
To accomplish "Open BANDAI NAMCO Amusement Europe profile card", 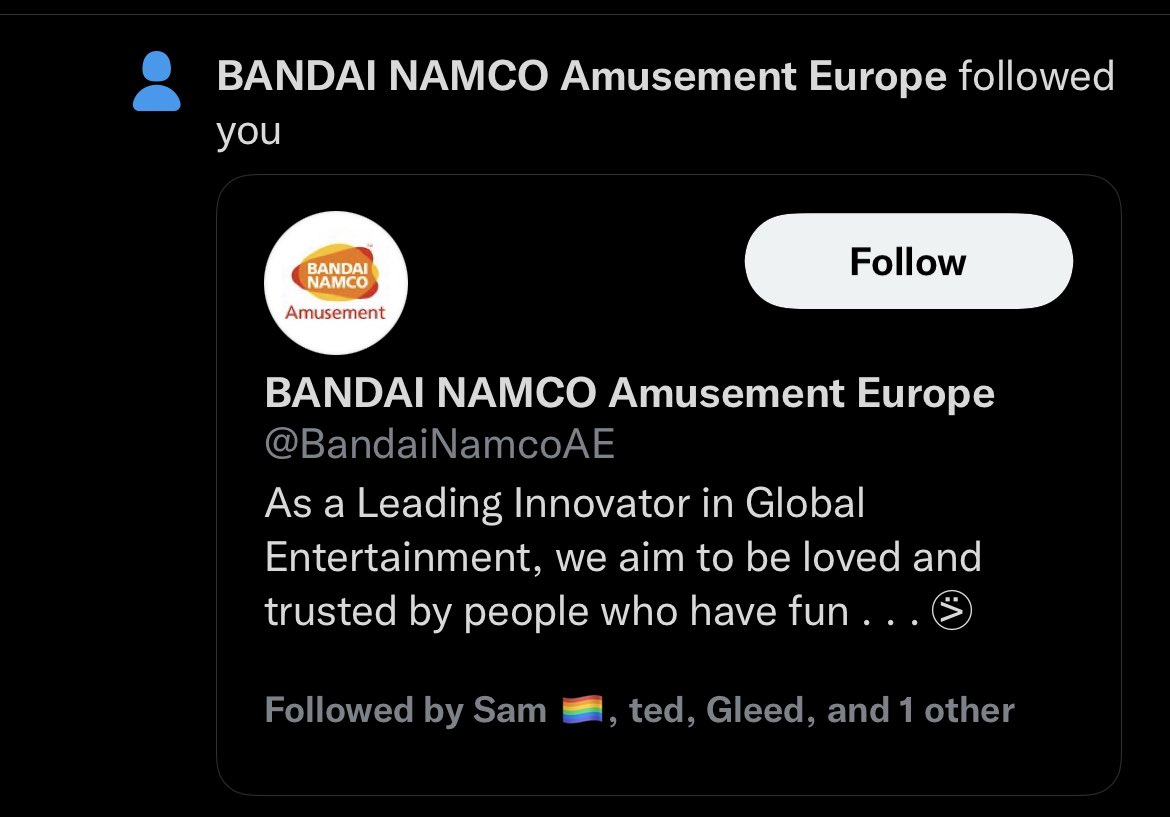I will [629, 394].
